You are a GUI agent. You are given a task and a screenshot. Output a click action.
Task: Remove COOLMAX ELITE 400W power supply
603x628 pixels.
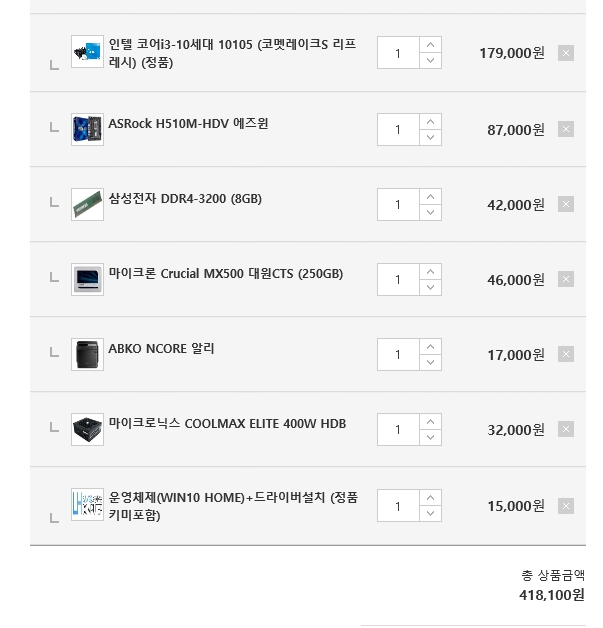(565, 429)
